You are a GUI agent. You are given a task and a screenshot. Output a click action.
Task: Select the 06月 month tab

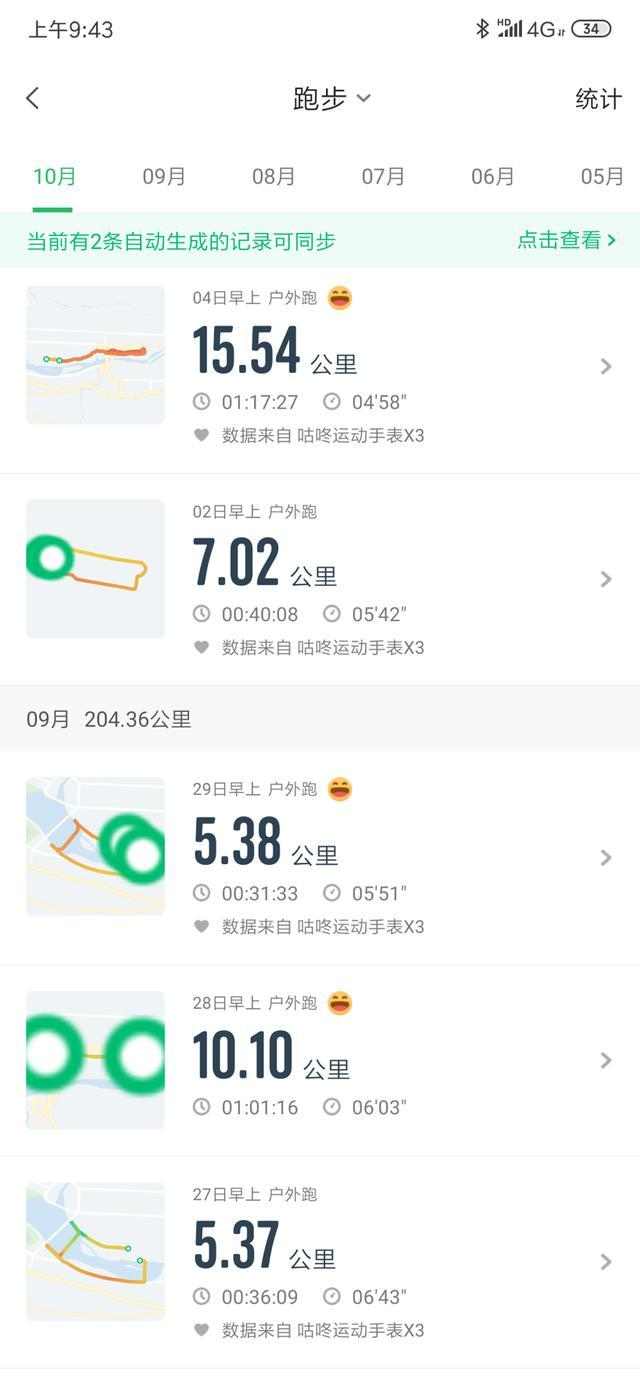pyautogui.click(x=493, y=177)
